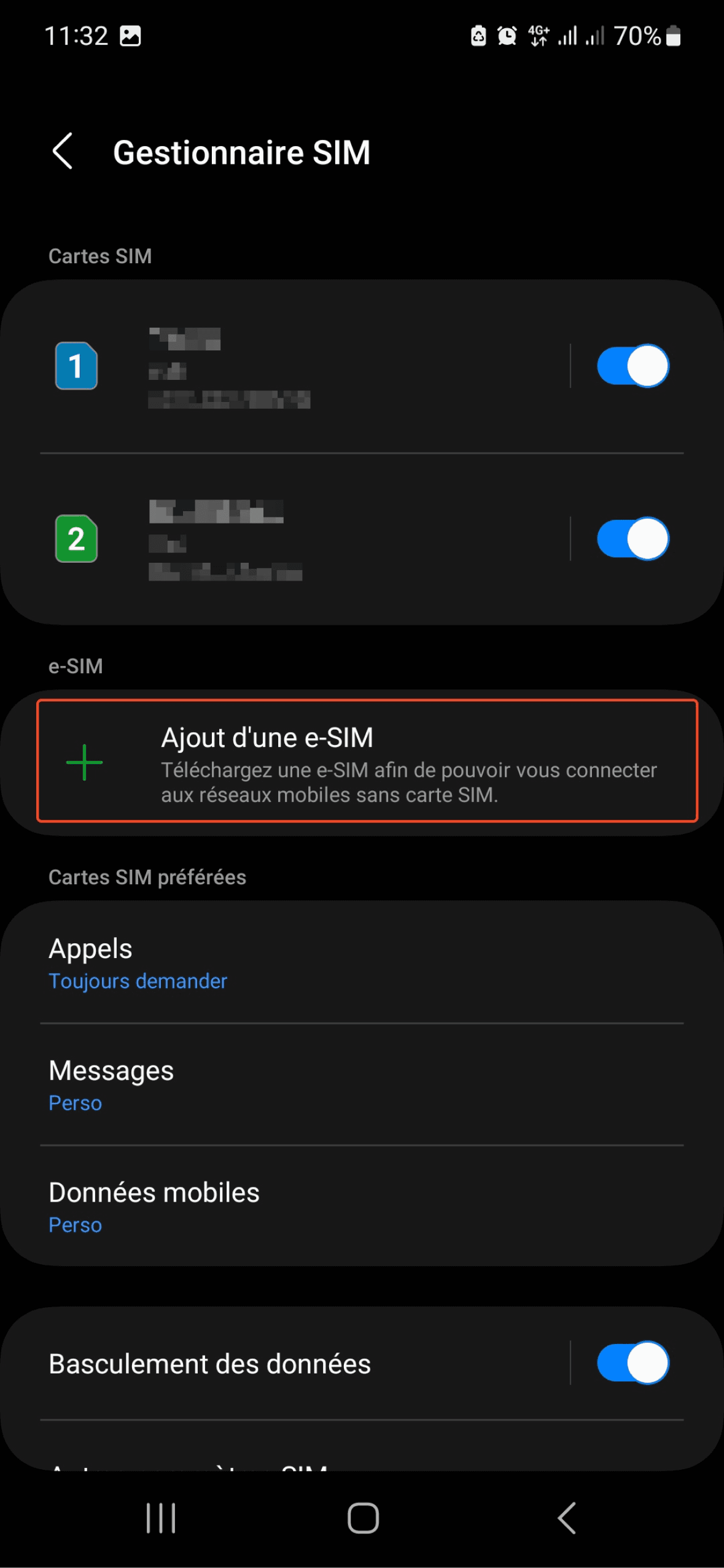Add an e-SIM

click(367, 760)
